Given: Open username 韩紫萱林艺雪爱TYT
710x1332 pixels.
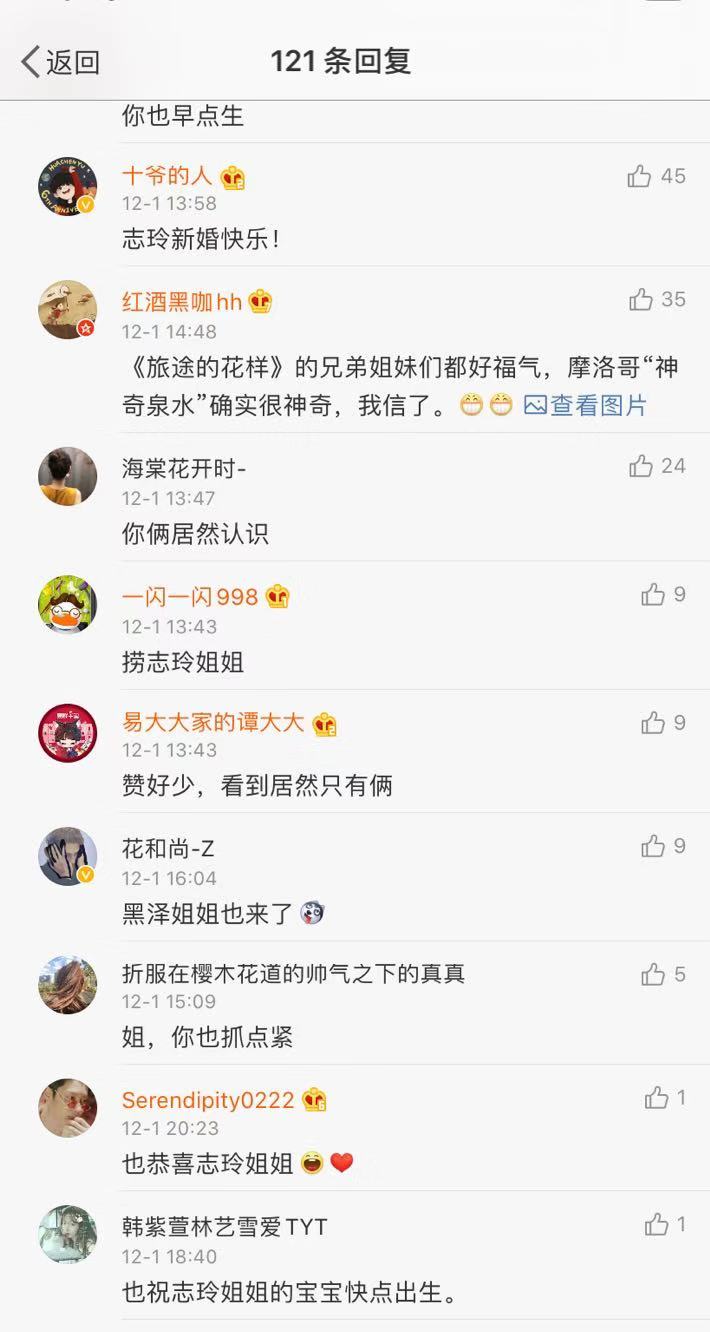Looking at the screenshot, I should (x=225, y=1226).
